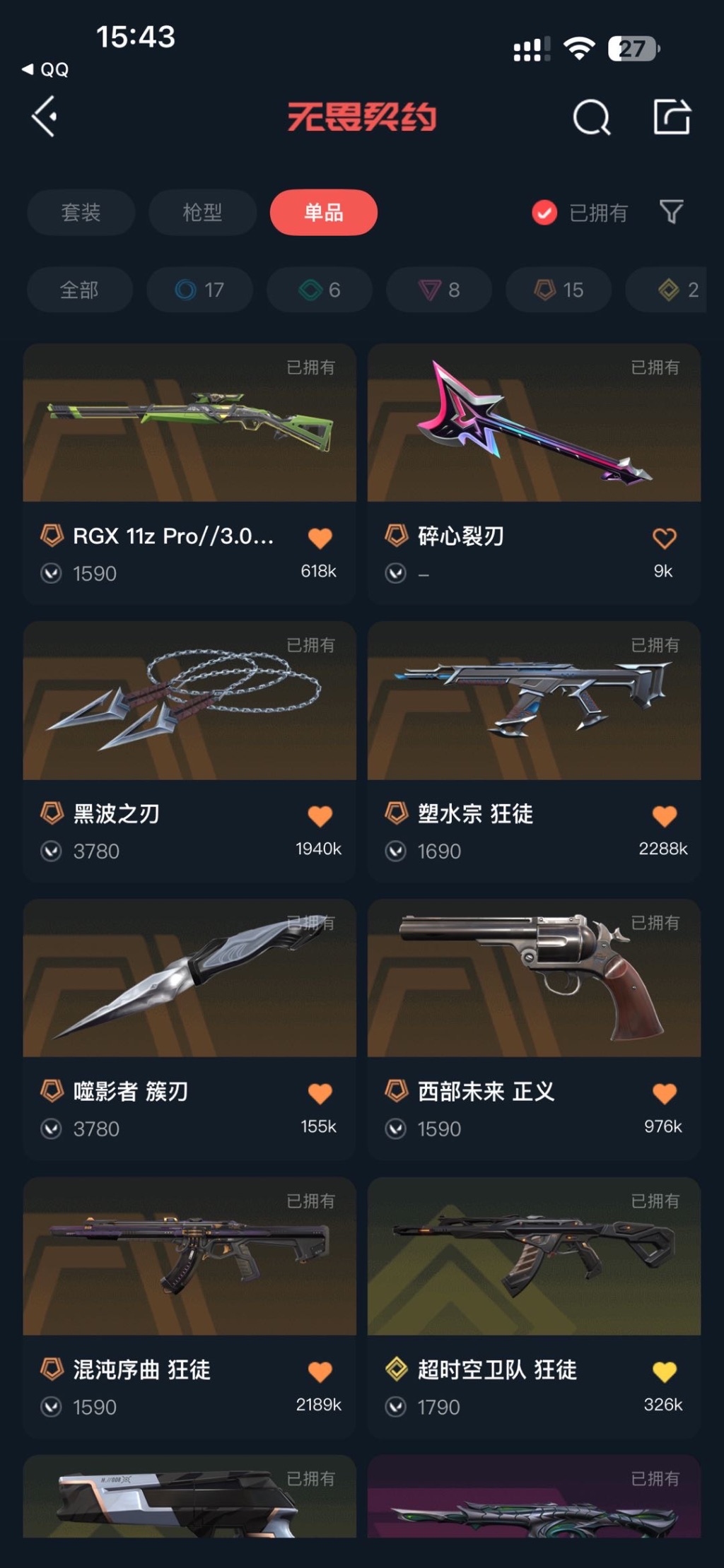
Task: Select the 单品 tab
Action: pyautogui.click(x=323, y=212)
